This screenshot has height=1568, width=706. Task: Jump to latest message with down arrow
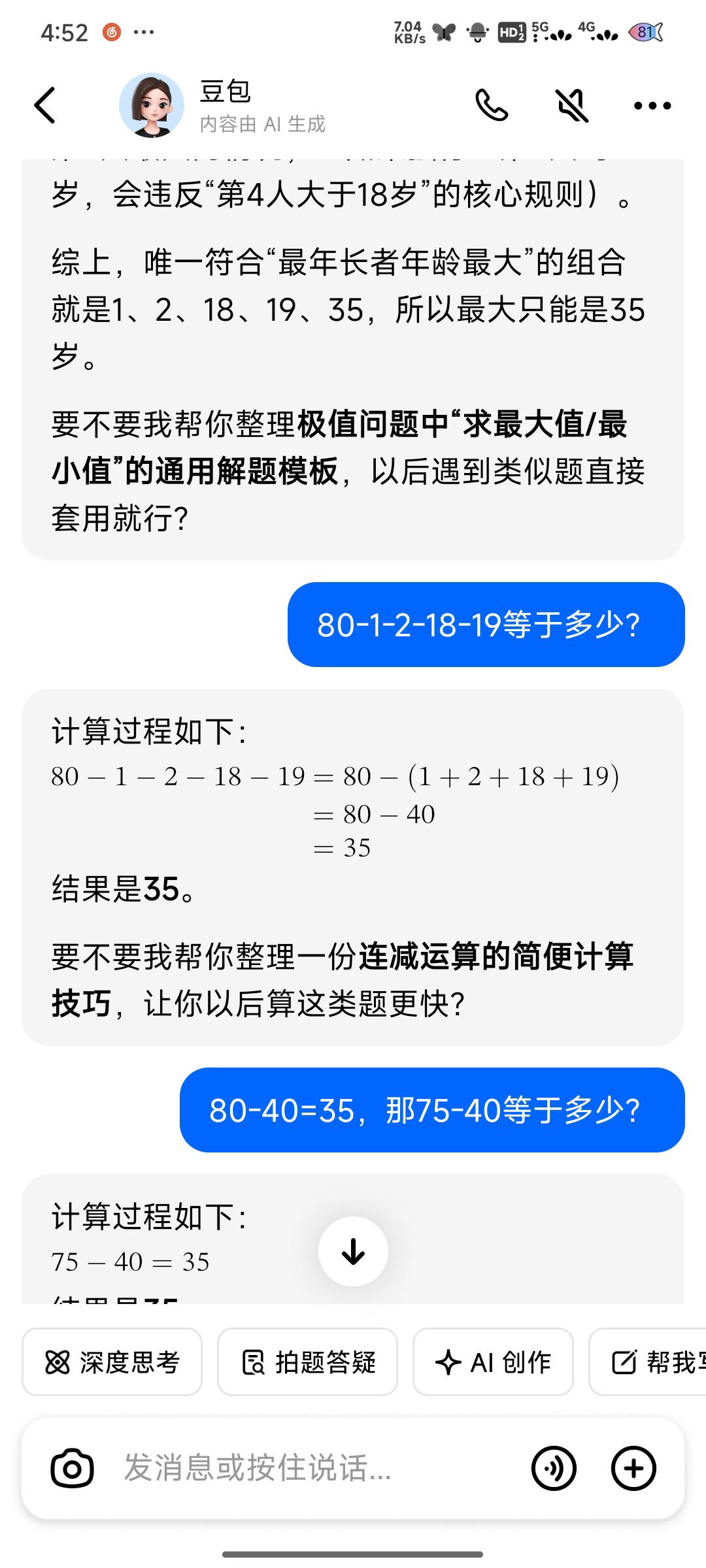pos(353,1252)
